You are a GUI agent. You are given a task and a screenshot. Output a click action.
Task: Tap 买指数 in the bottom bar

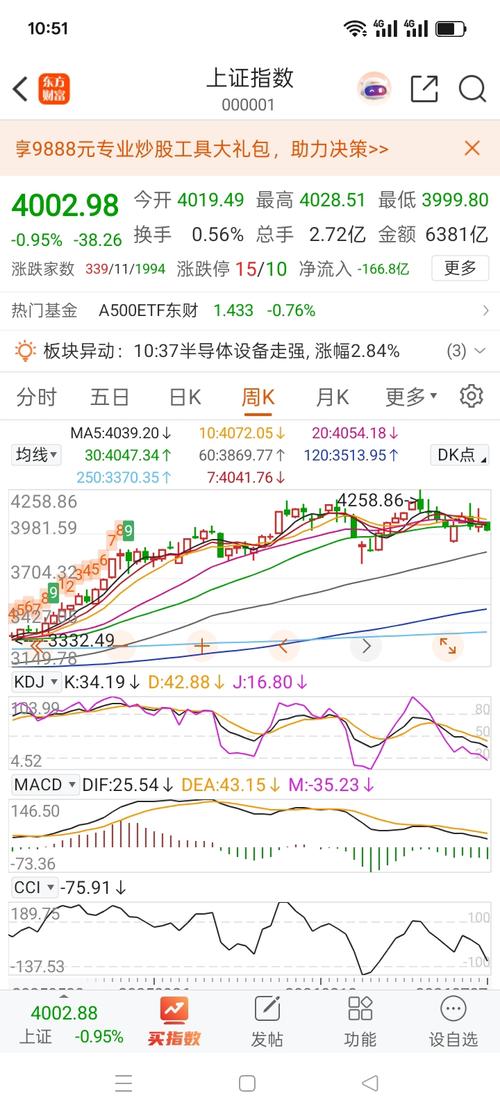[x=174, y=1022]
